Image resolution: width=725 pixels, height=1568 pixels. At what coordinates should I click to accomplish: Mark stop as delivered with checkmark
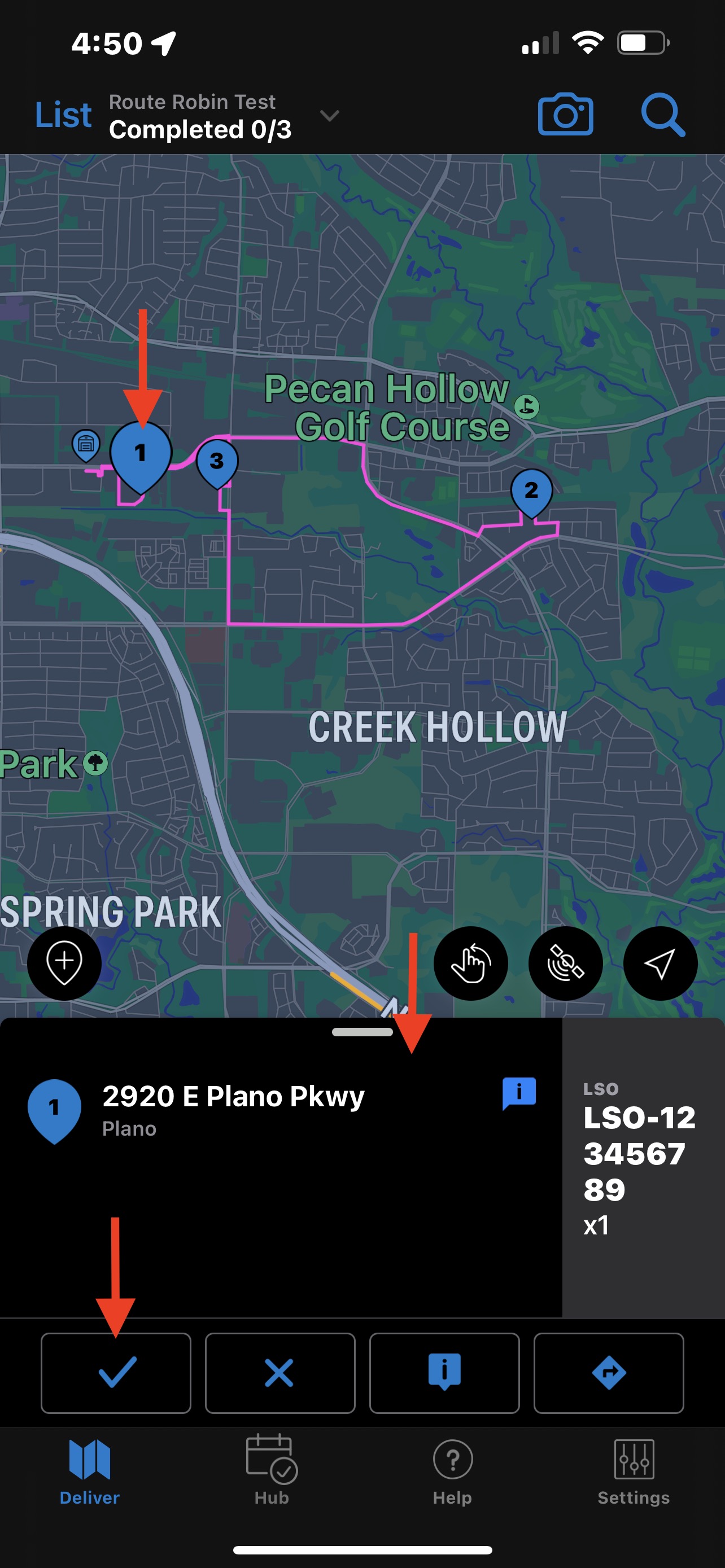(116, 1373)
